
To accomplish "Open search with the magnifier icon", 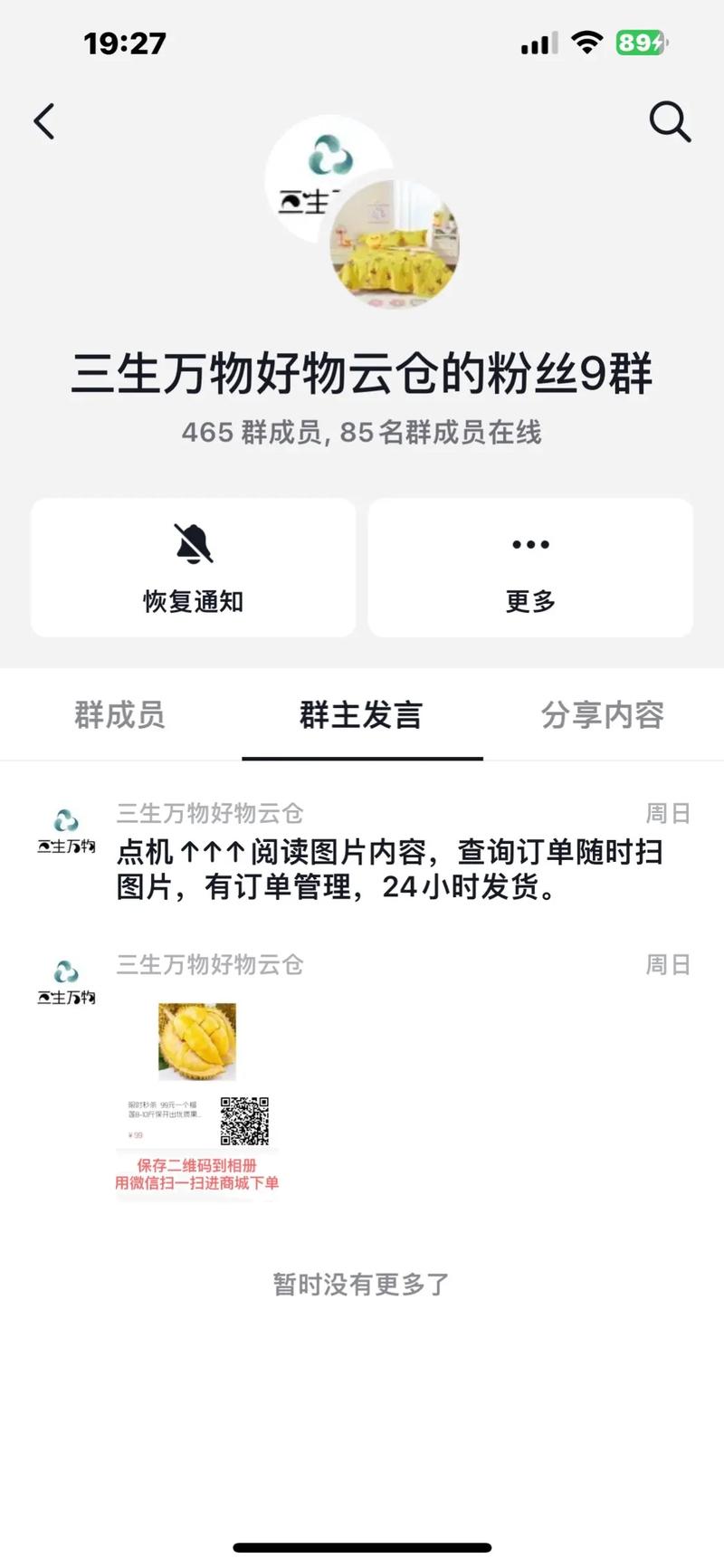I will pos(670,120).
